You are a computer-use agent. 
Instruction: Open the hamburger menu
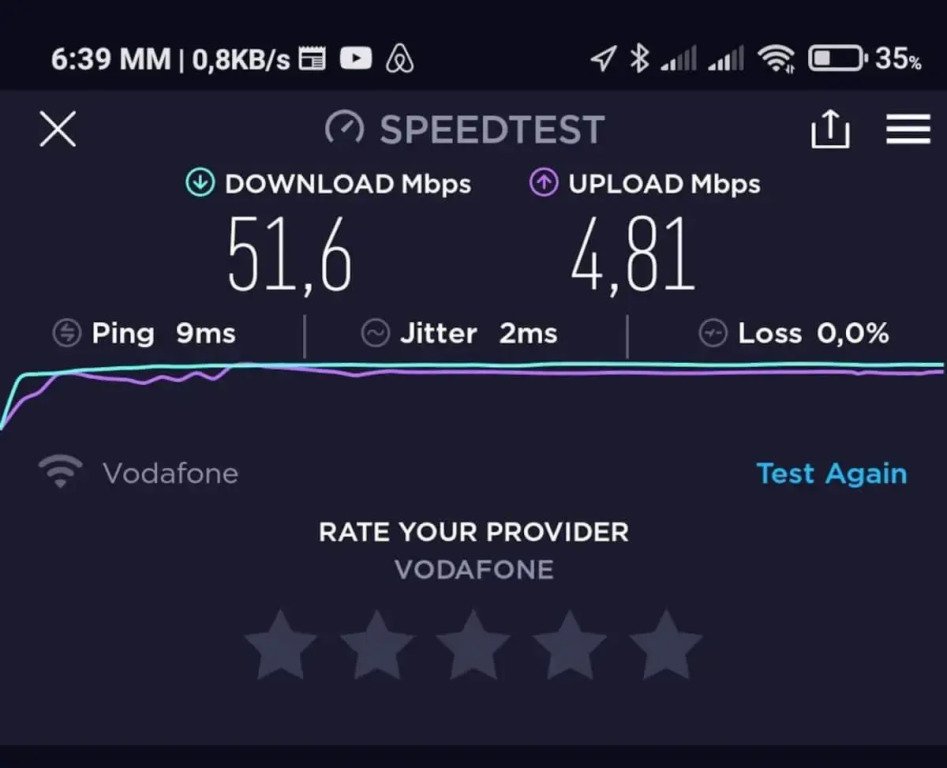(x=908, y=130)
